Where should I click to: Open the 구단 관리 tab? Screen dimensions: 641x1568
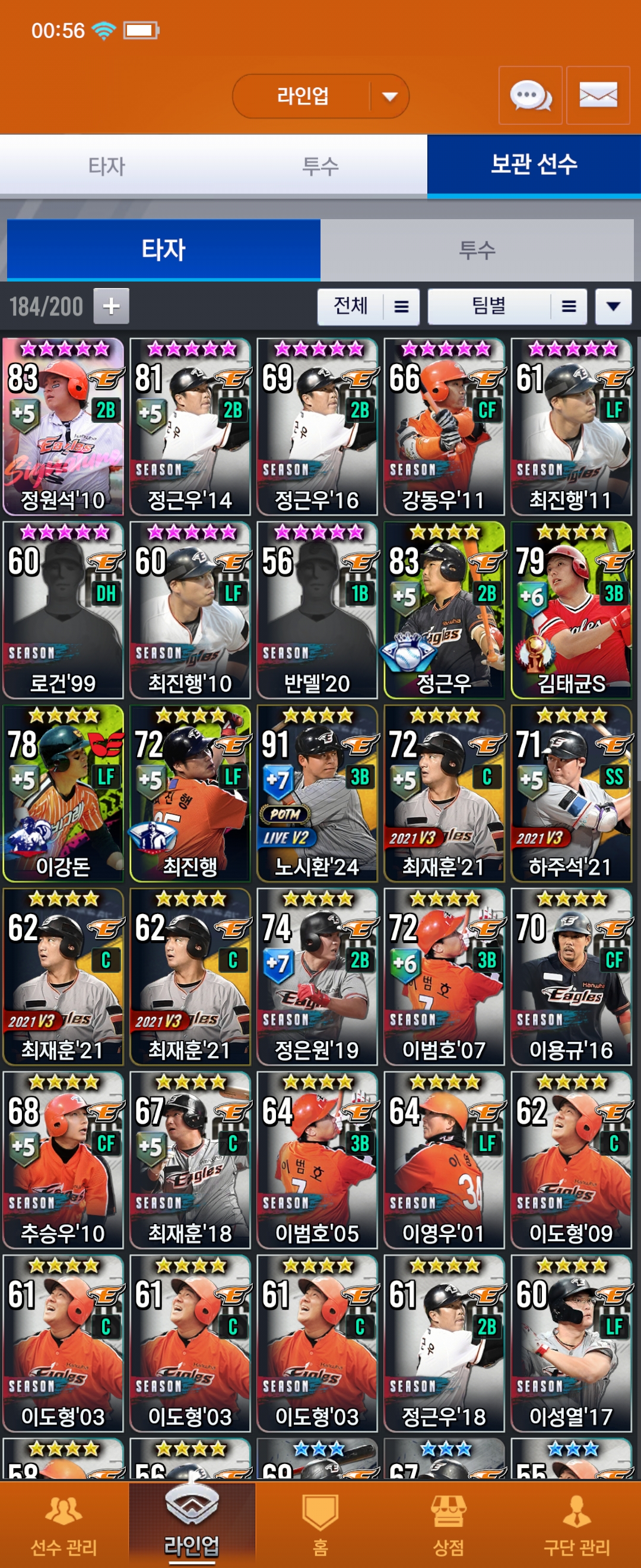pos(576,1525)
